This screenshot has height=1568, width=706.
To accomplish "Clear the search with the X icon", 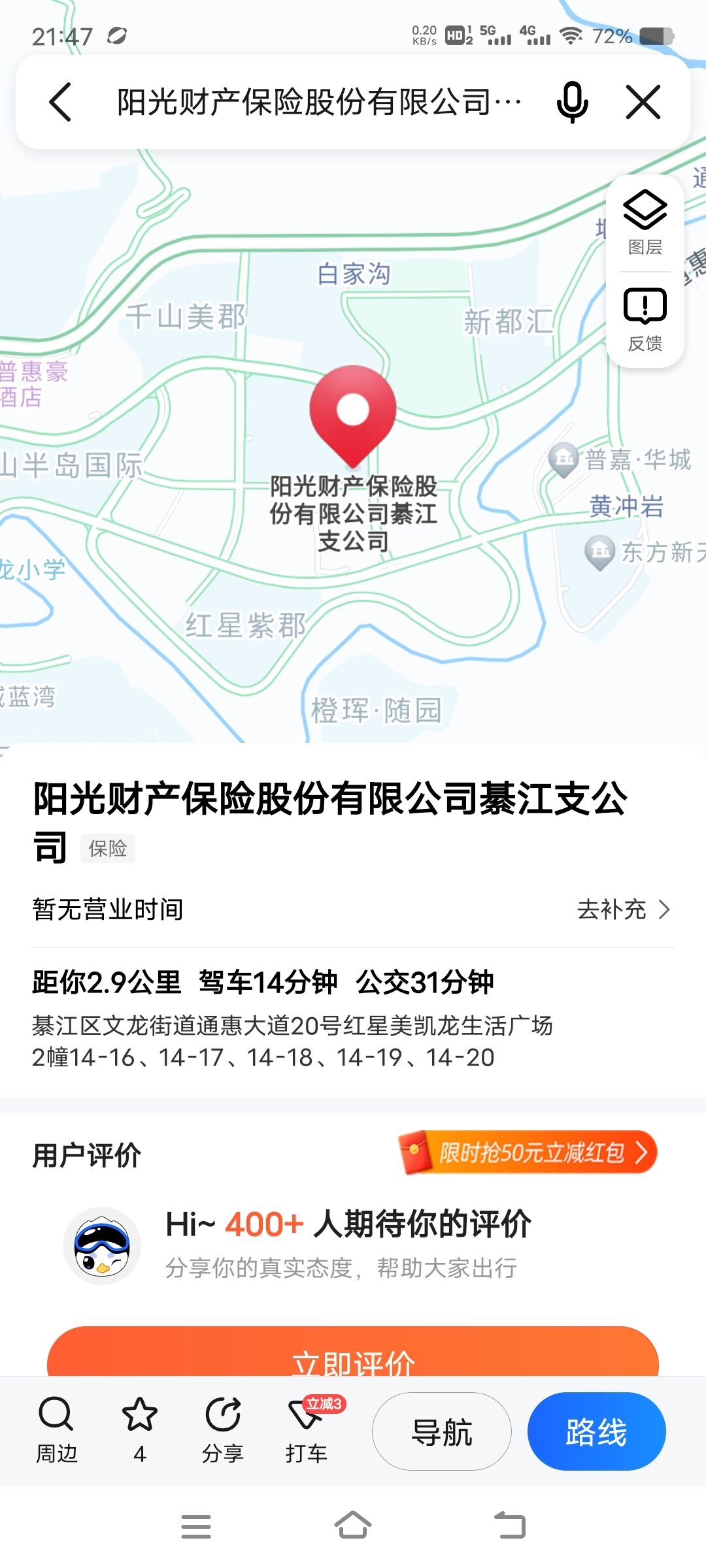I will tap(643, 102).
